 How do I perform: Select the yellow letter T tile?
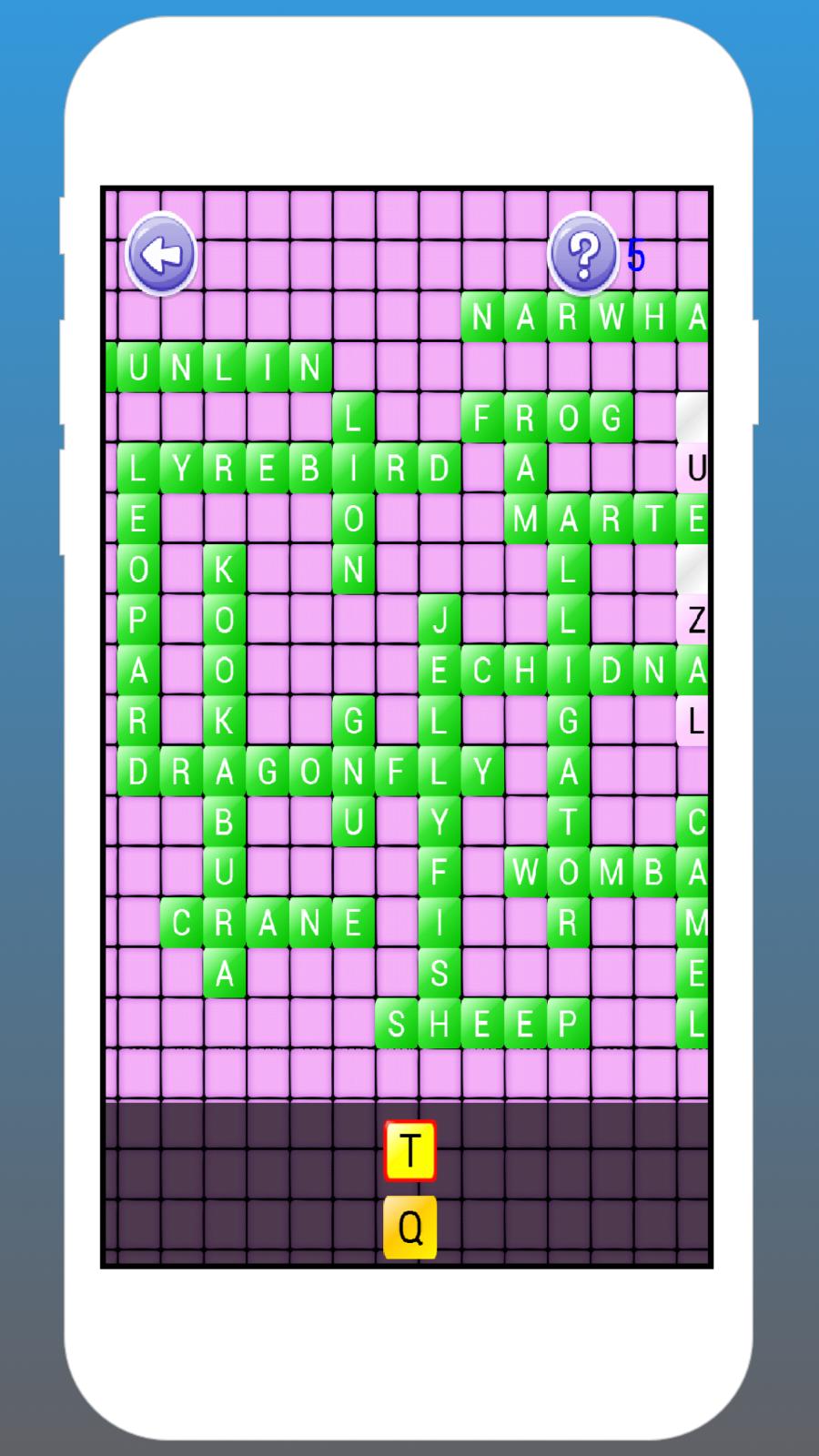pyautogui.click(x=410, y=1151)
